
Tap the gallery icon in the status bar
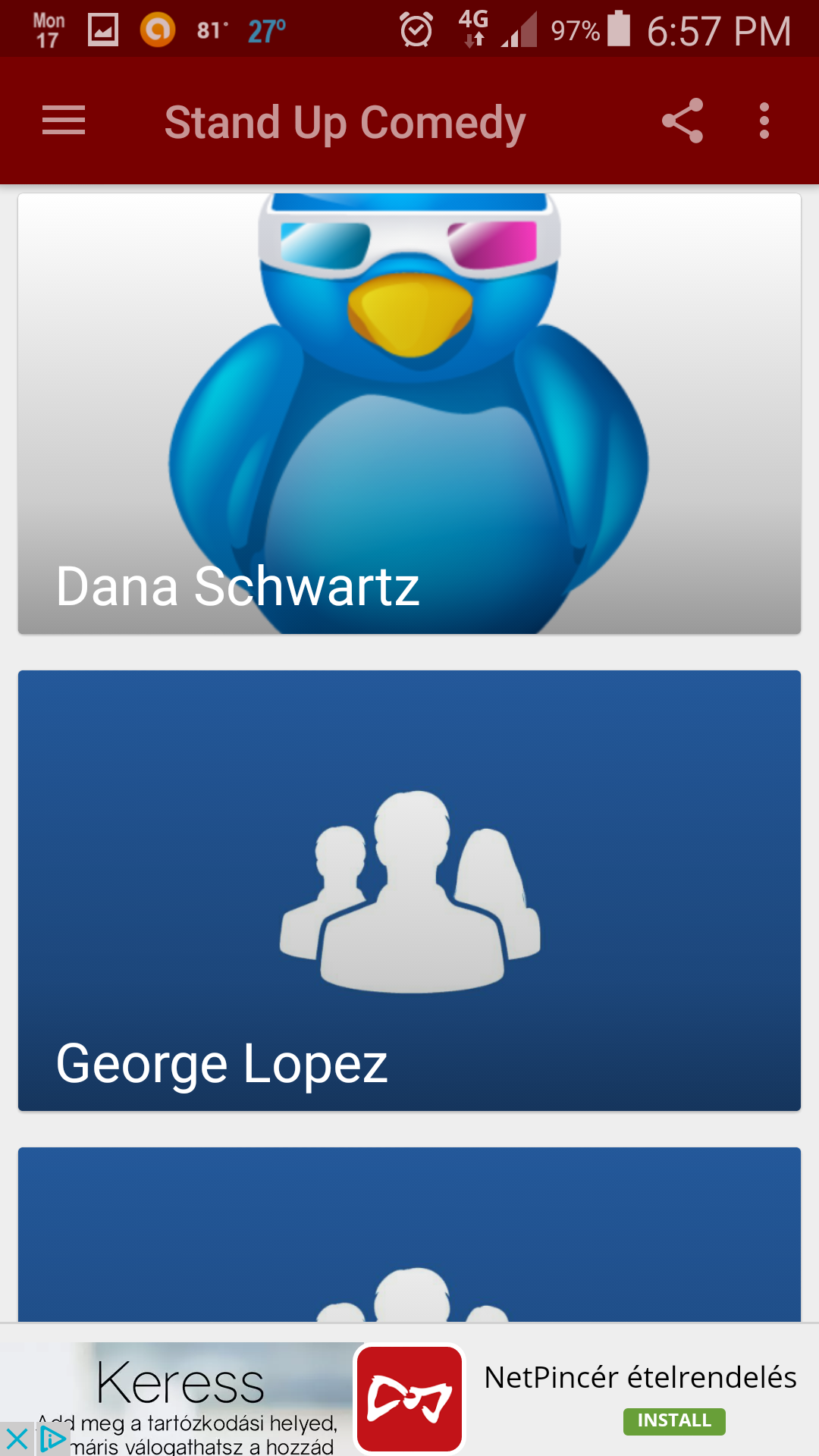point(102,29)
